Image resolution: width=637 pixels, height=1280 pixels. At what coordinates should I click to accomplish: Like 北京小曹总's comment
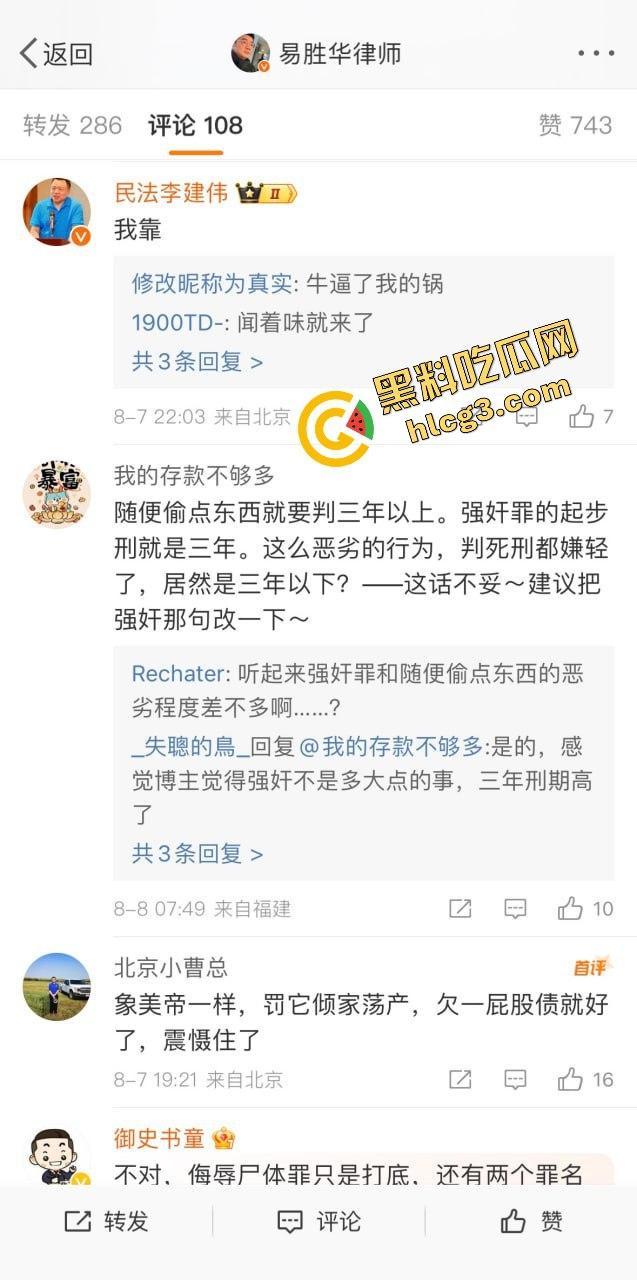(x=585, y=1079)
